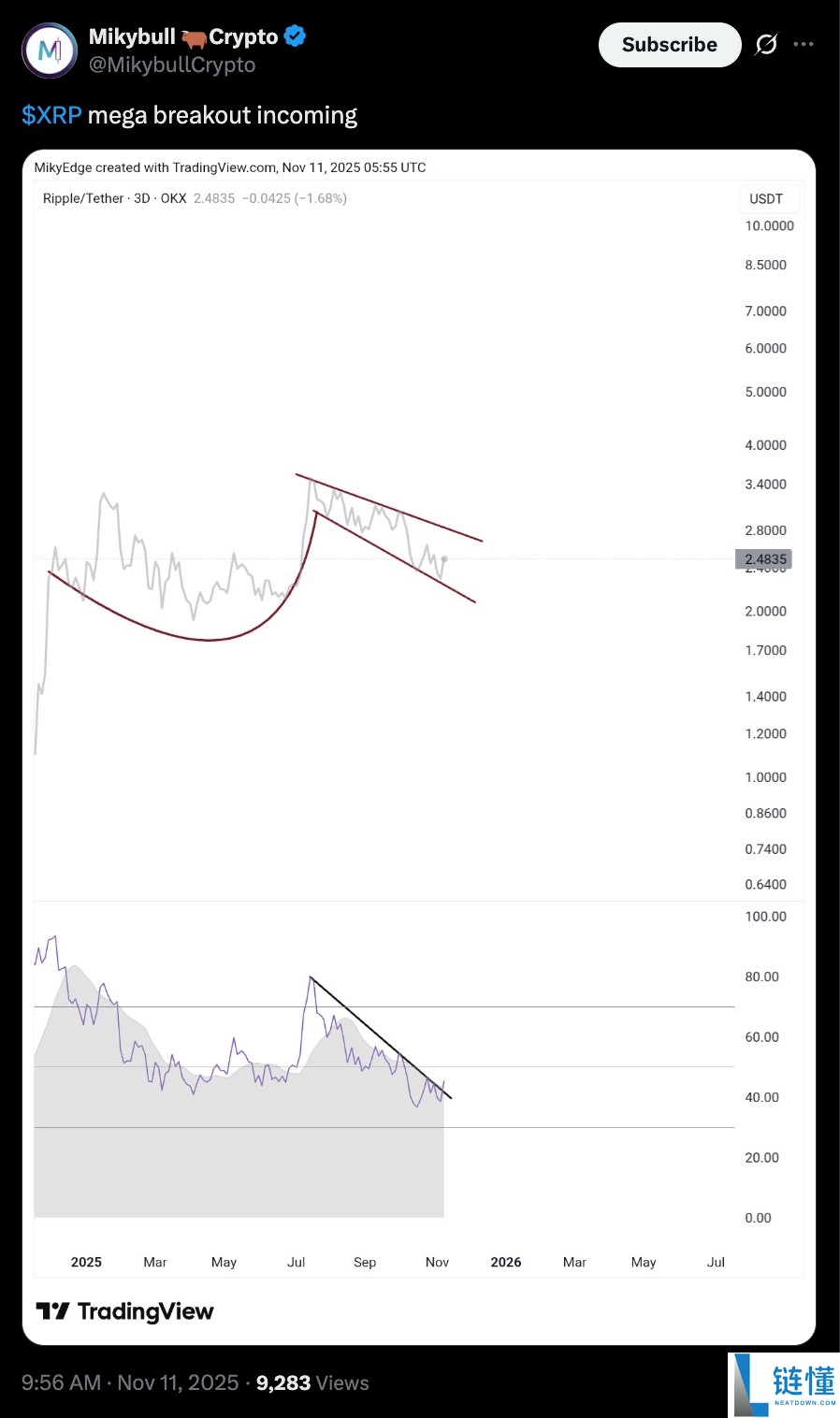Open the $XRP cashtag link
The height and width of the screenshot is (1418, 840).
[51, 114]
